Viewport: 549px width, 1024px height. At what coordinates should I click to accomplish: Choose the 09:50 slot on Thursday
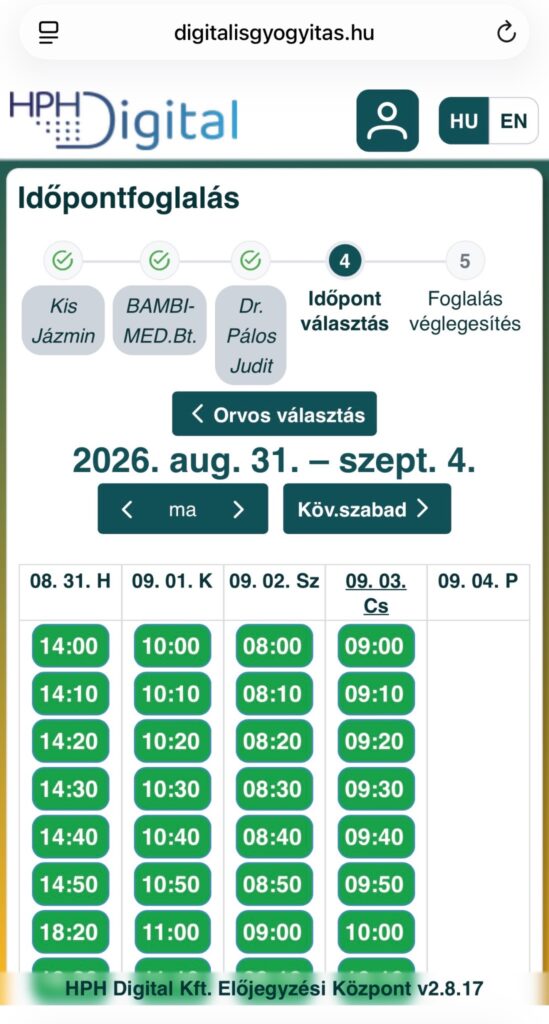click(x=376, y=884)
